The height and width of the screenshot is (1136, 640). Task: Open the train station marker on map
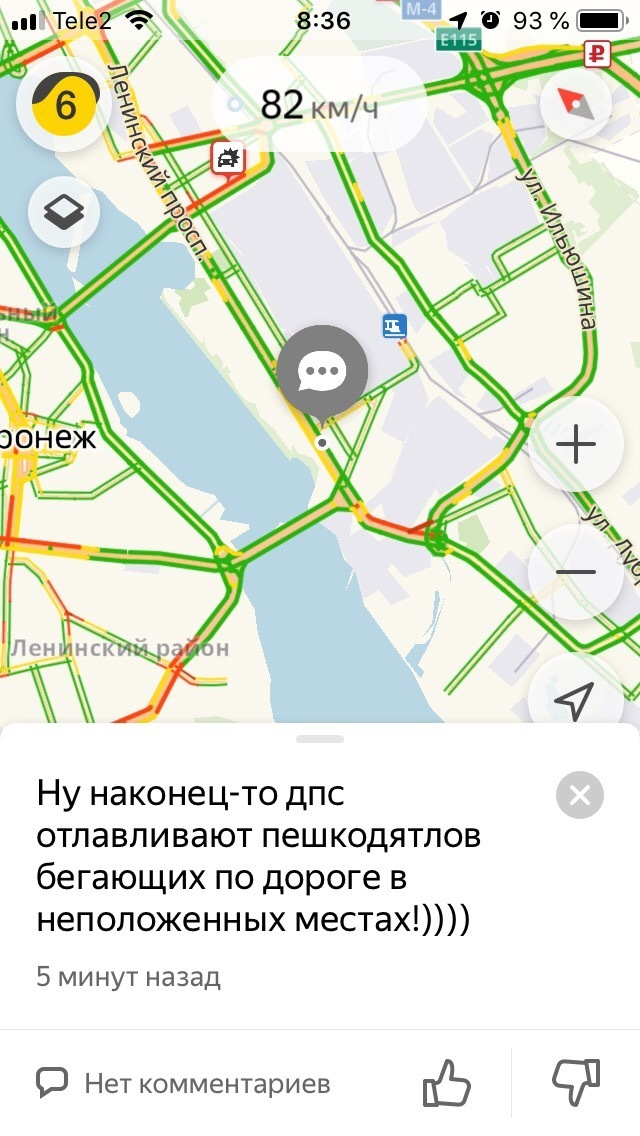(394, 326)
